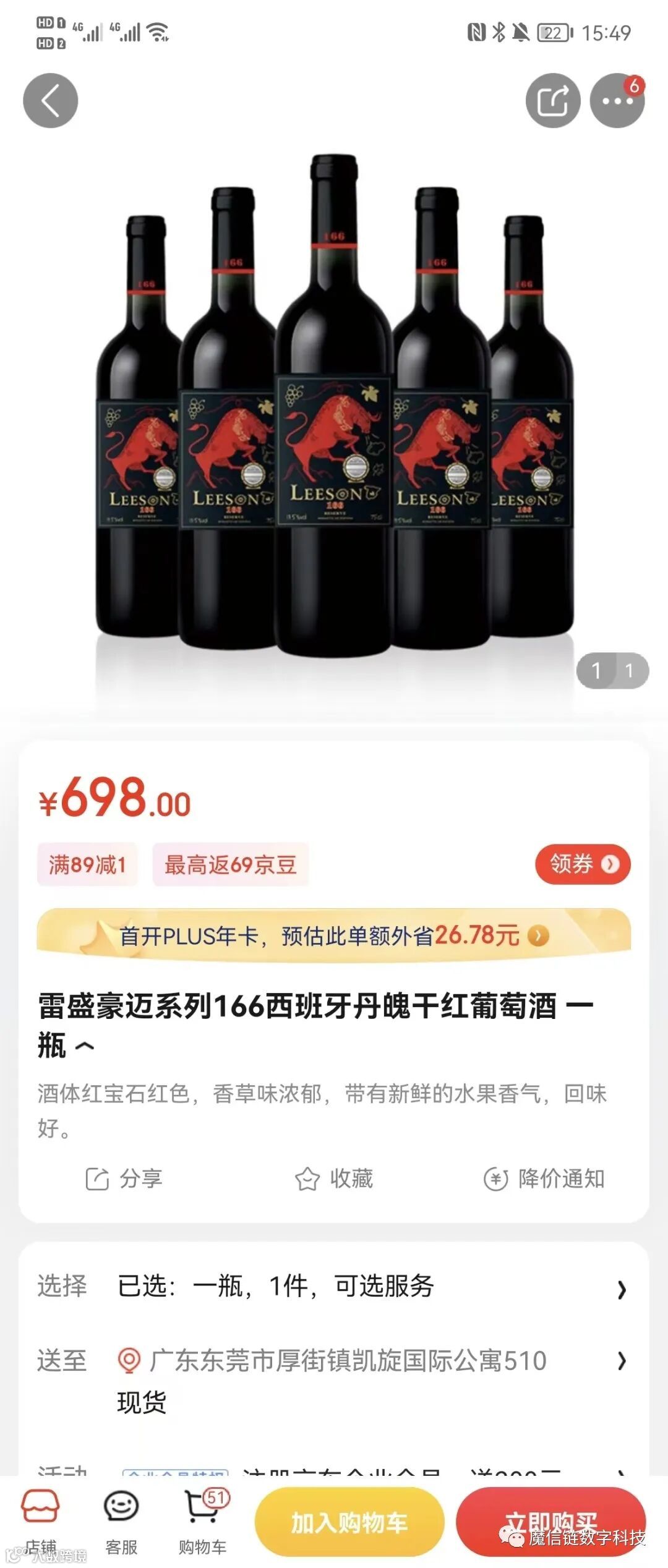Open the 购物车 shopping cart
The image size is (668, 1568).
(202, 1520)
